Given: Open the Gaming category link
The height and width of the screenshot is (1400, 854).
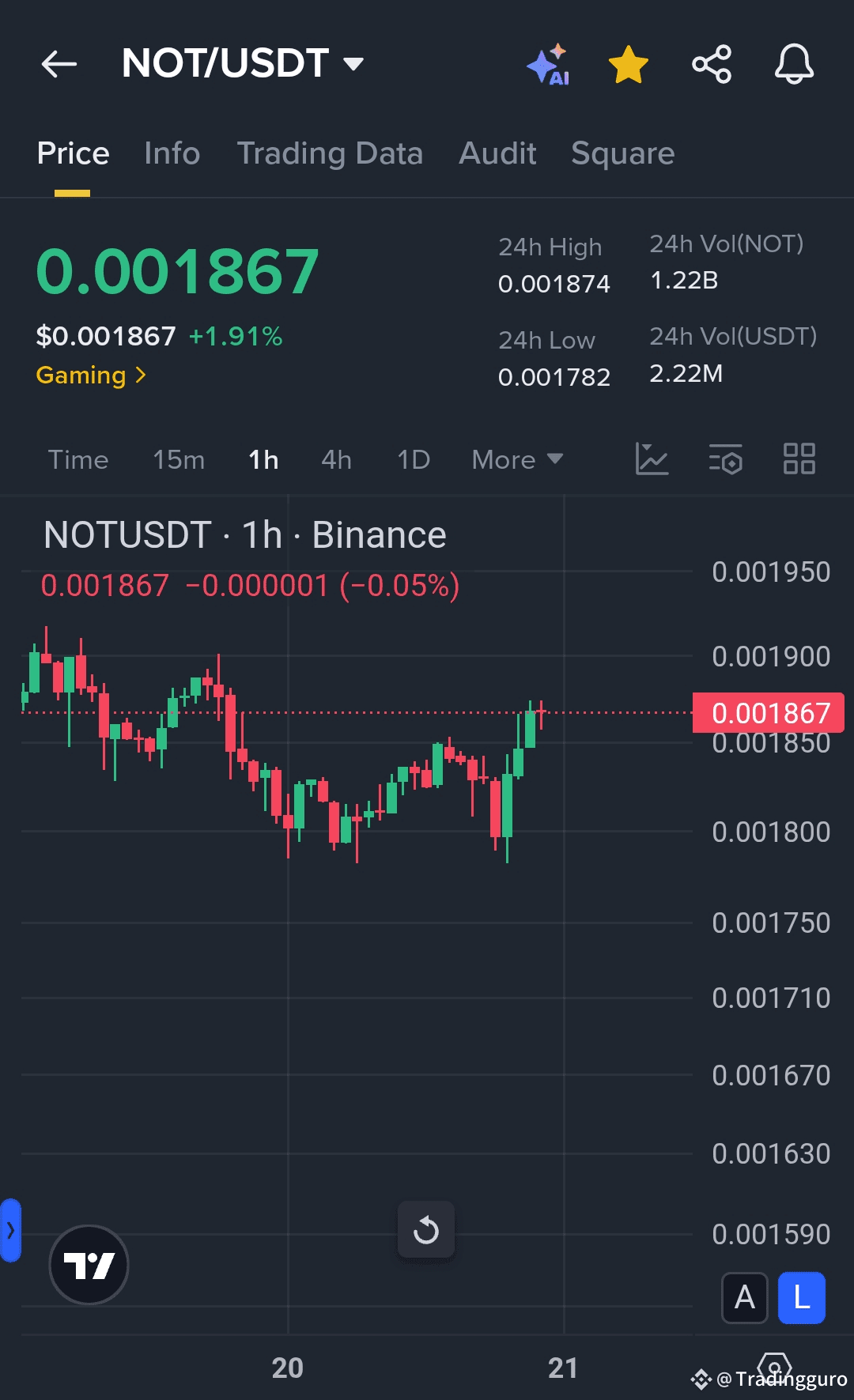Looking at the screenshot, I should click(x=91, y=375).
